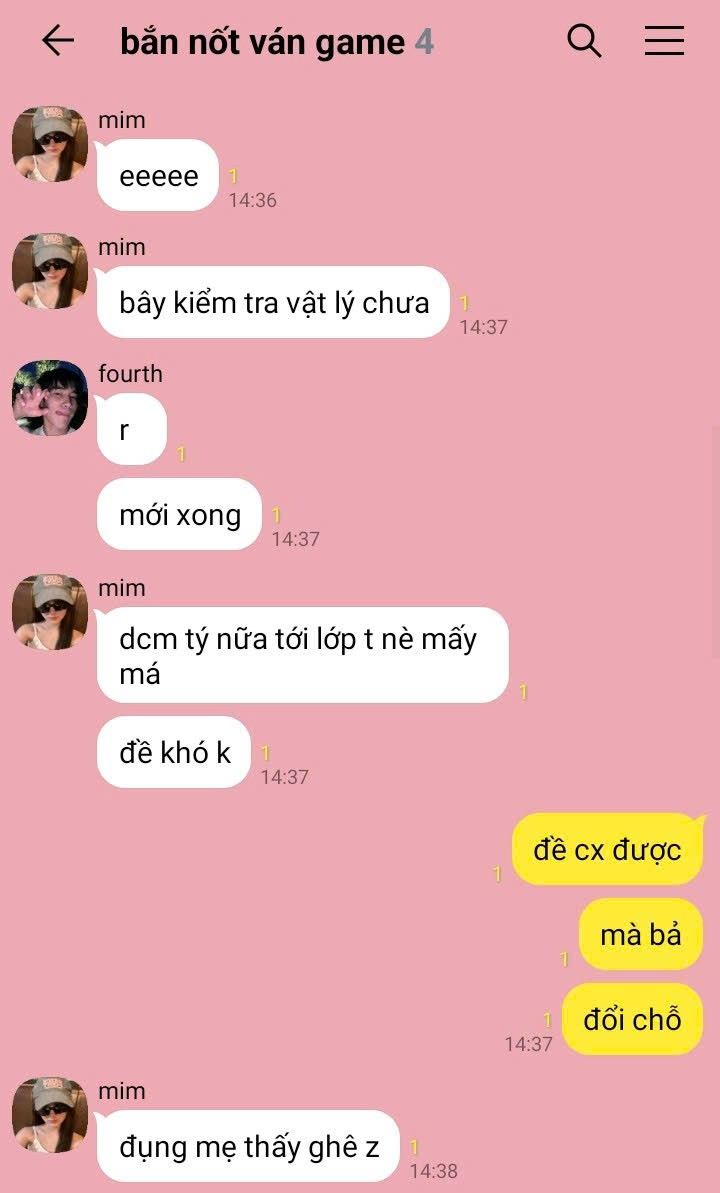The height and width of the screenshot is (1193, 720).
Task: Open fourth's profile picture
Action: point(50,398)
